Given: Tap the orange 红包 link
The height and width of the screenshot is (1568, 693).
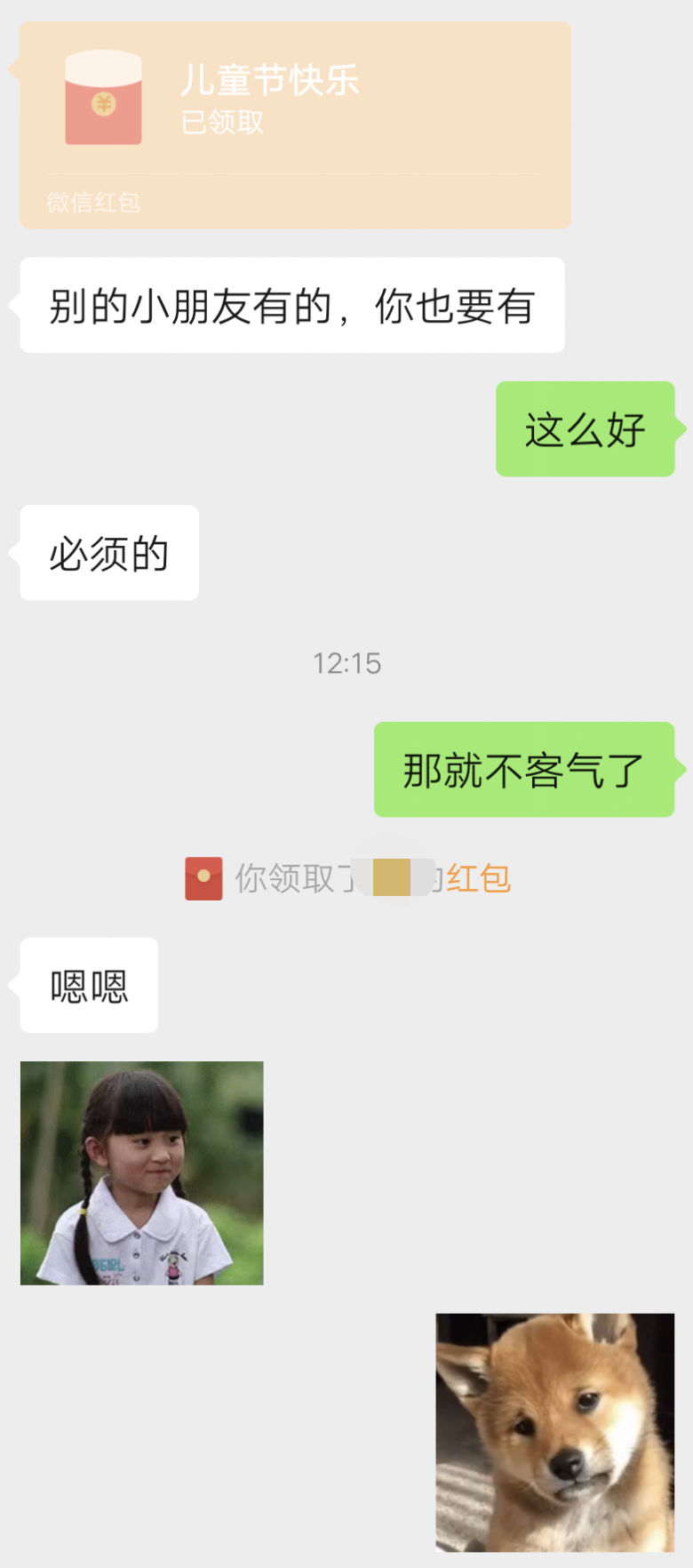Looking at the screenshot, I should [x=478, y=878].
